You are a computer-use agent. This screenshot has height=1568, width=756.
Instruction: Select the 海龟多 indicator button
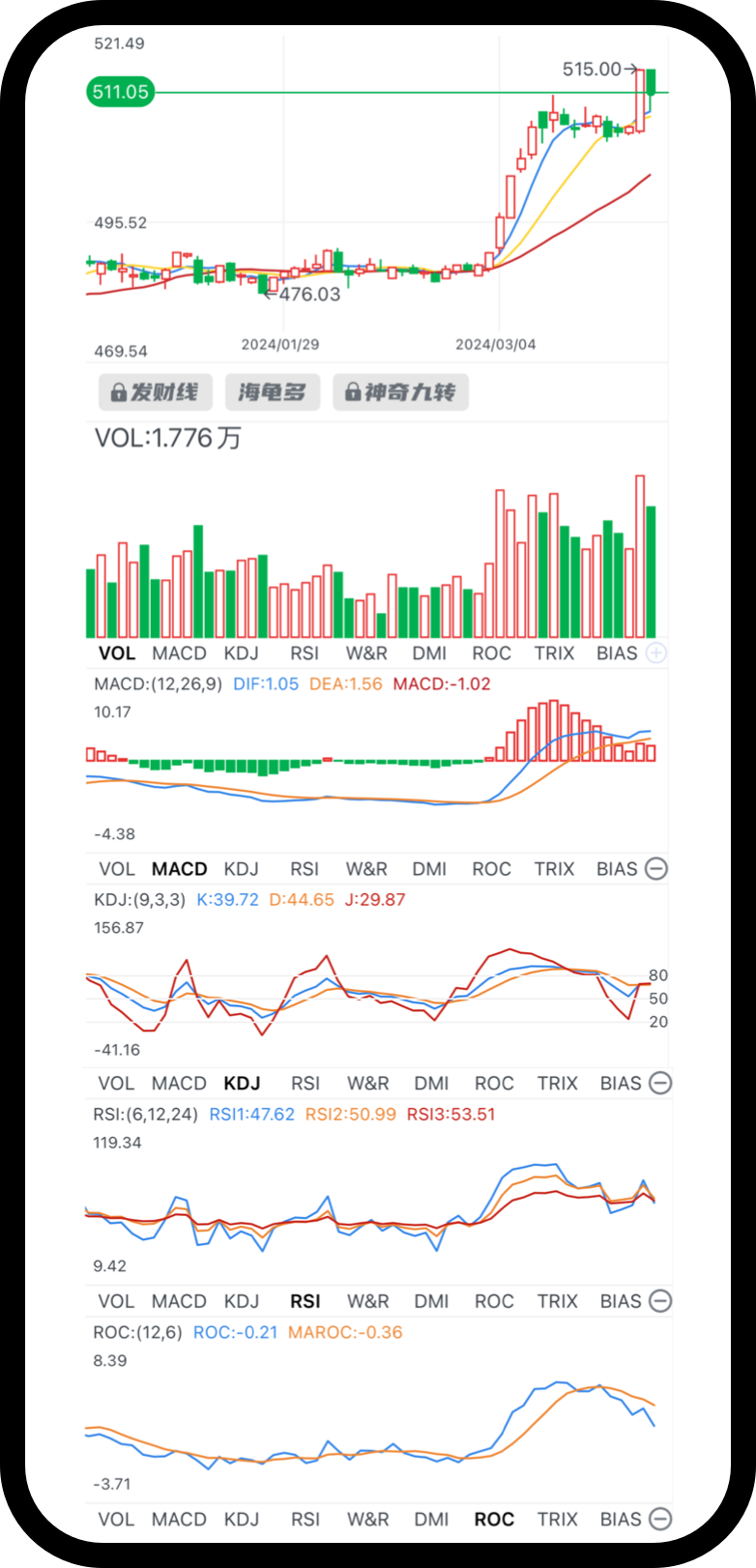(272, 392)
